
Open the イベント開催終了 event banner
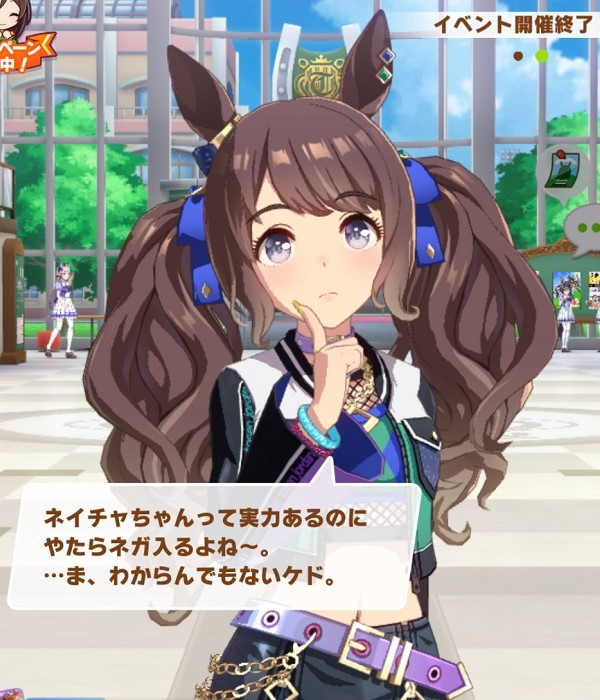click(x=516, y=22)
